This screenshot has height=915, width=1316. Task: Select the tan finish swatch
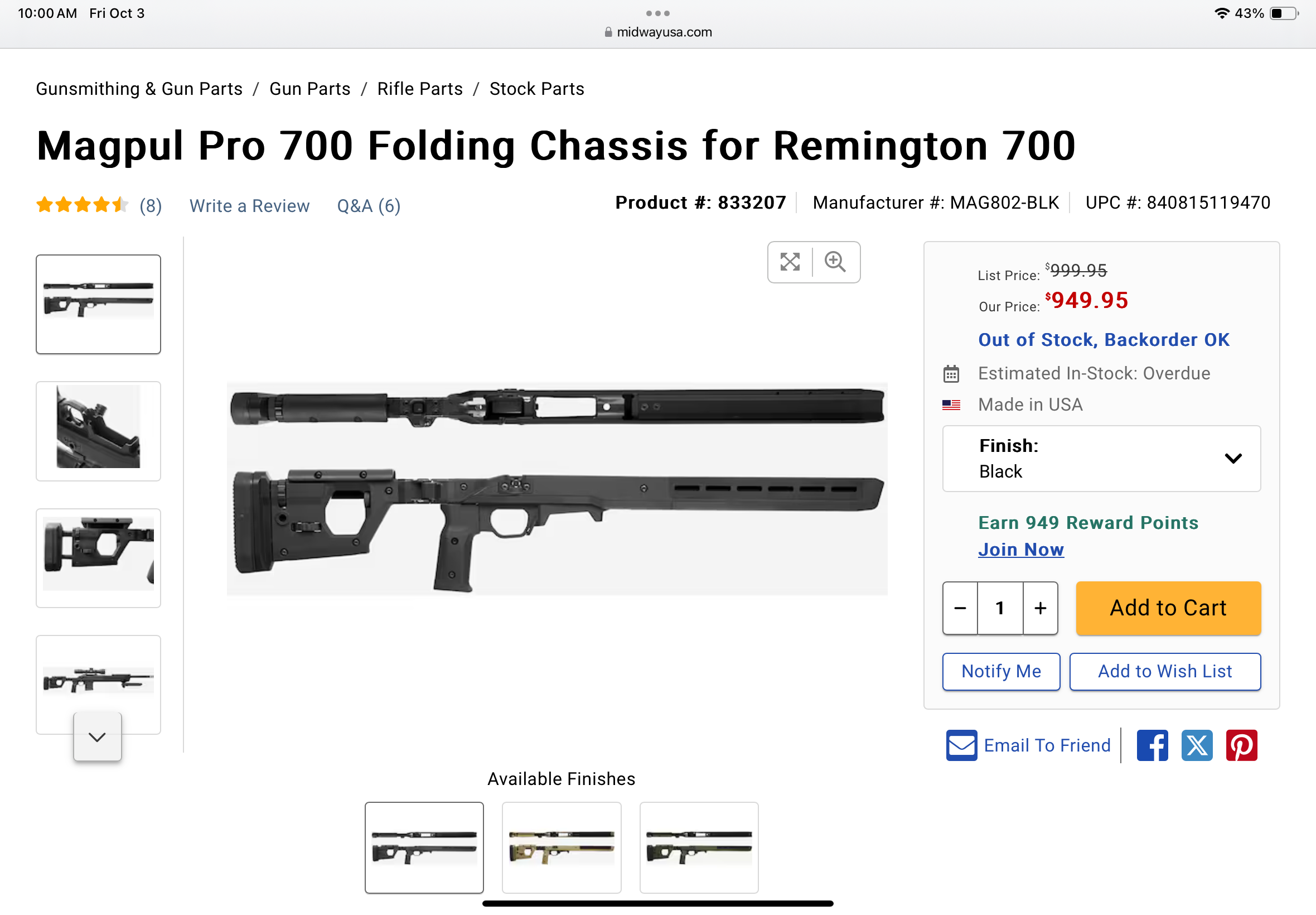coord(561,847)
